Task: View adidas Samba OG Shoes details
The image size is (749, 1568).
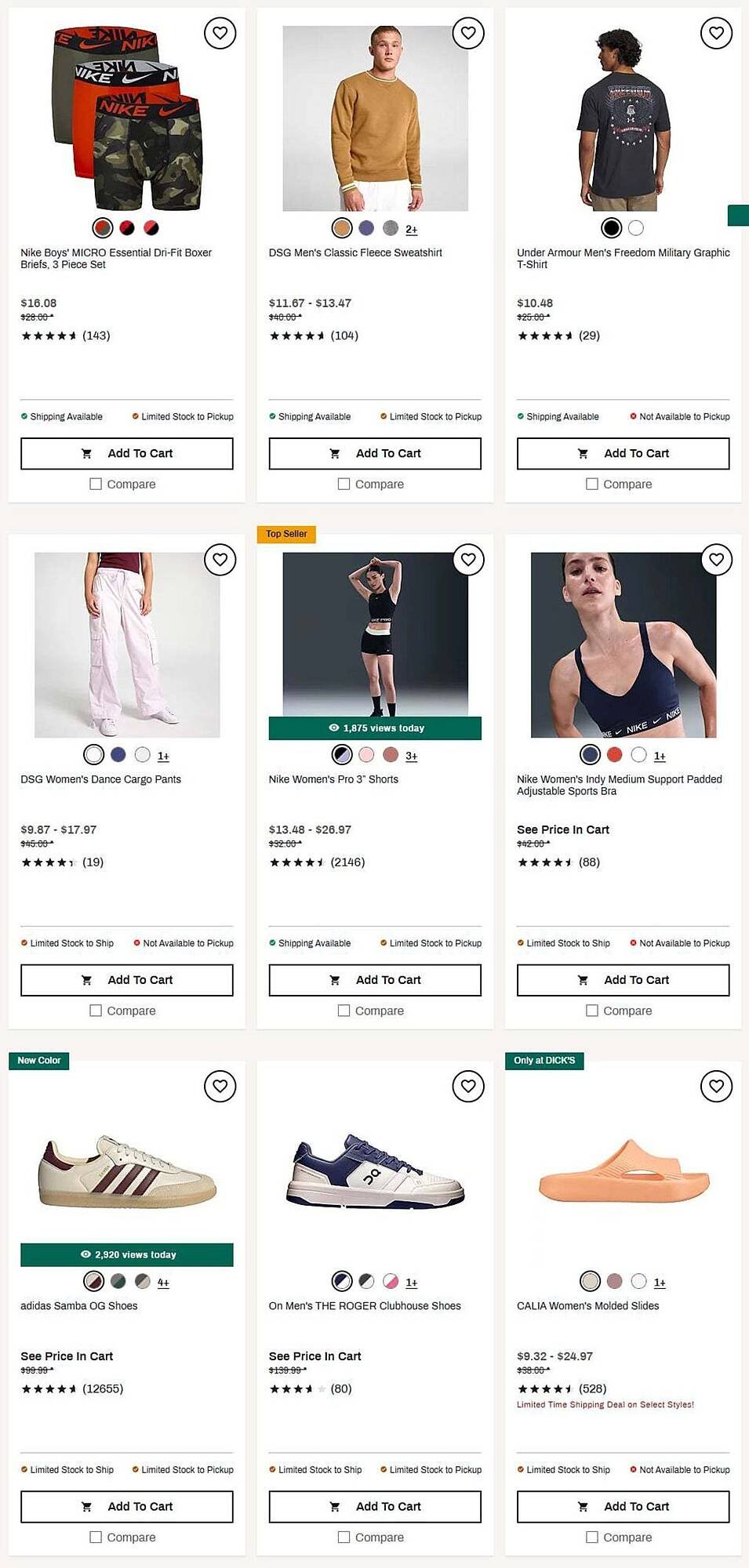Action: point(78,1306)
